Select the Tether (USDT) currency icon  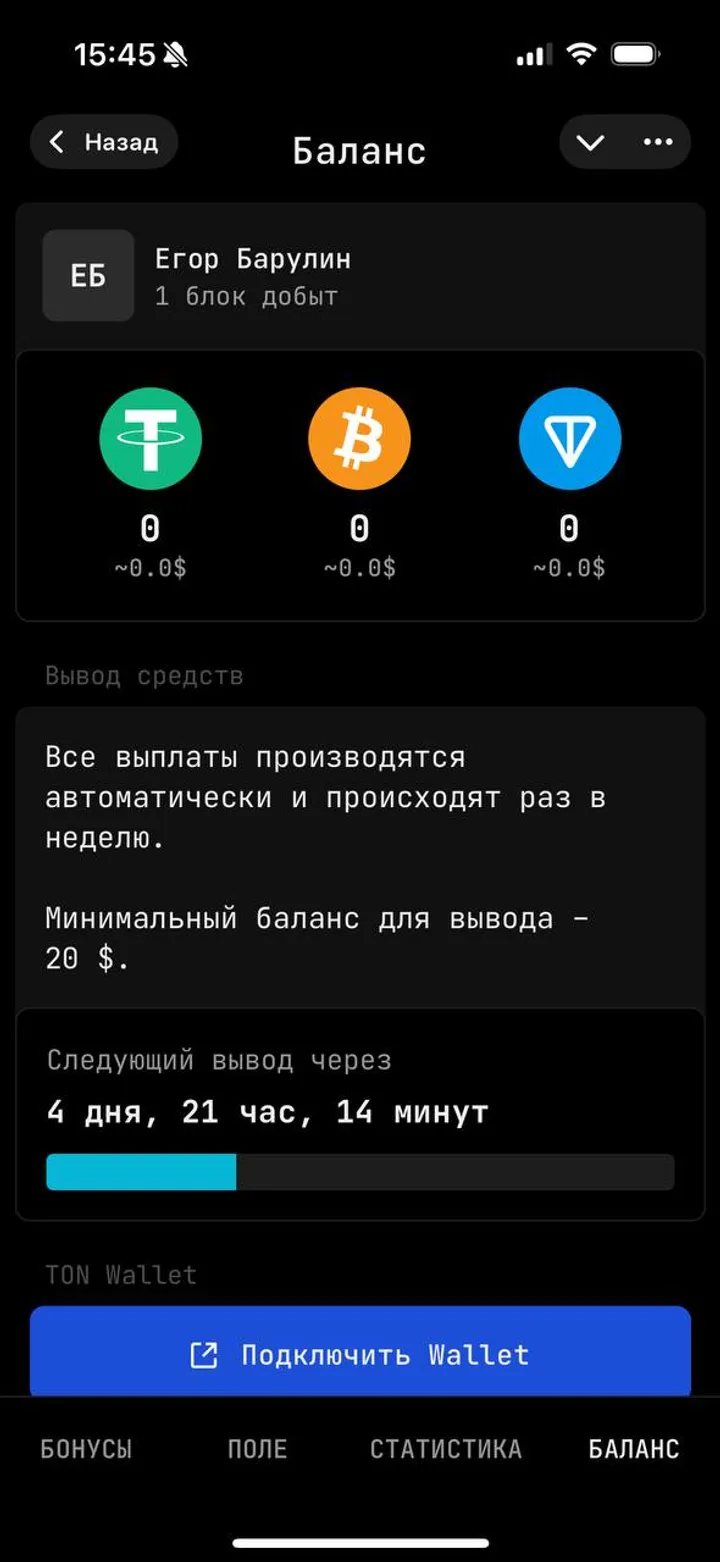150,438
